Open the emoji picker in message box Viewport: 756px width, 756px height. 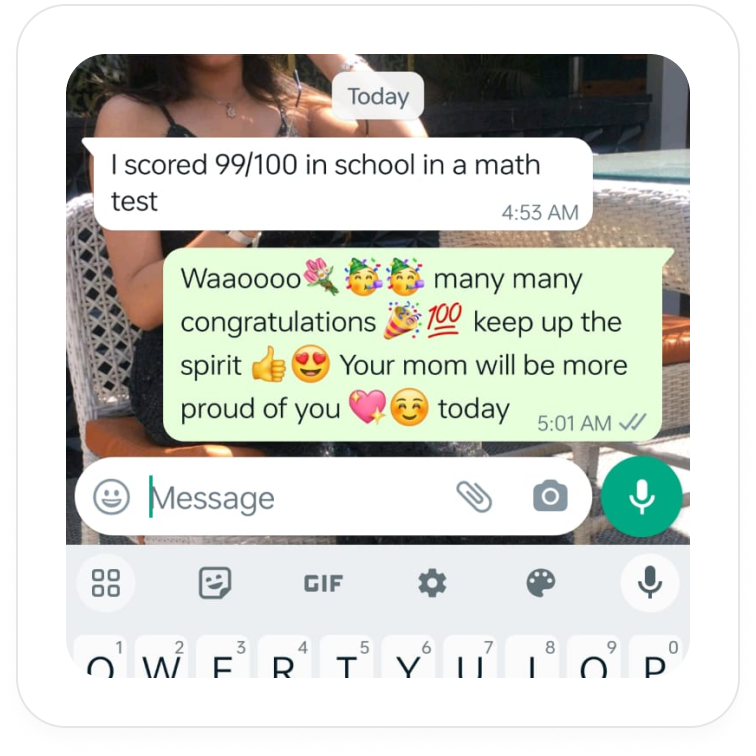point(111,497)
